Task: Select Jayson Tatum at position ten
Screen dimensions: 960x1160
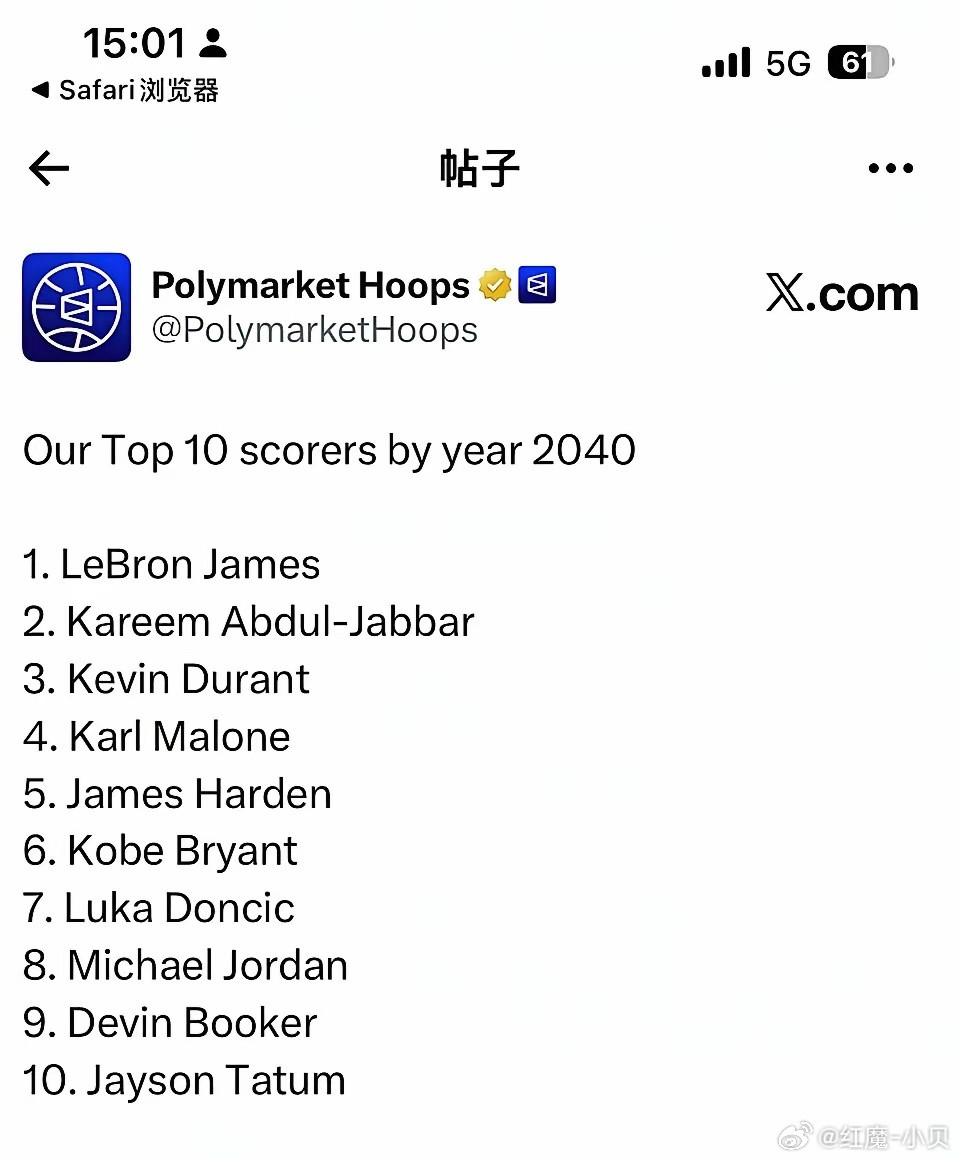Action: click(x=183, y=1080)
